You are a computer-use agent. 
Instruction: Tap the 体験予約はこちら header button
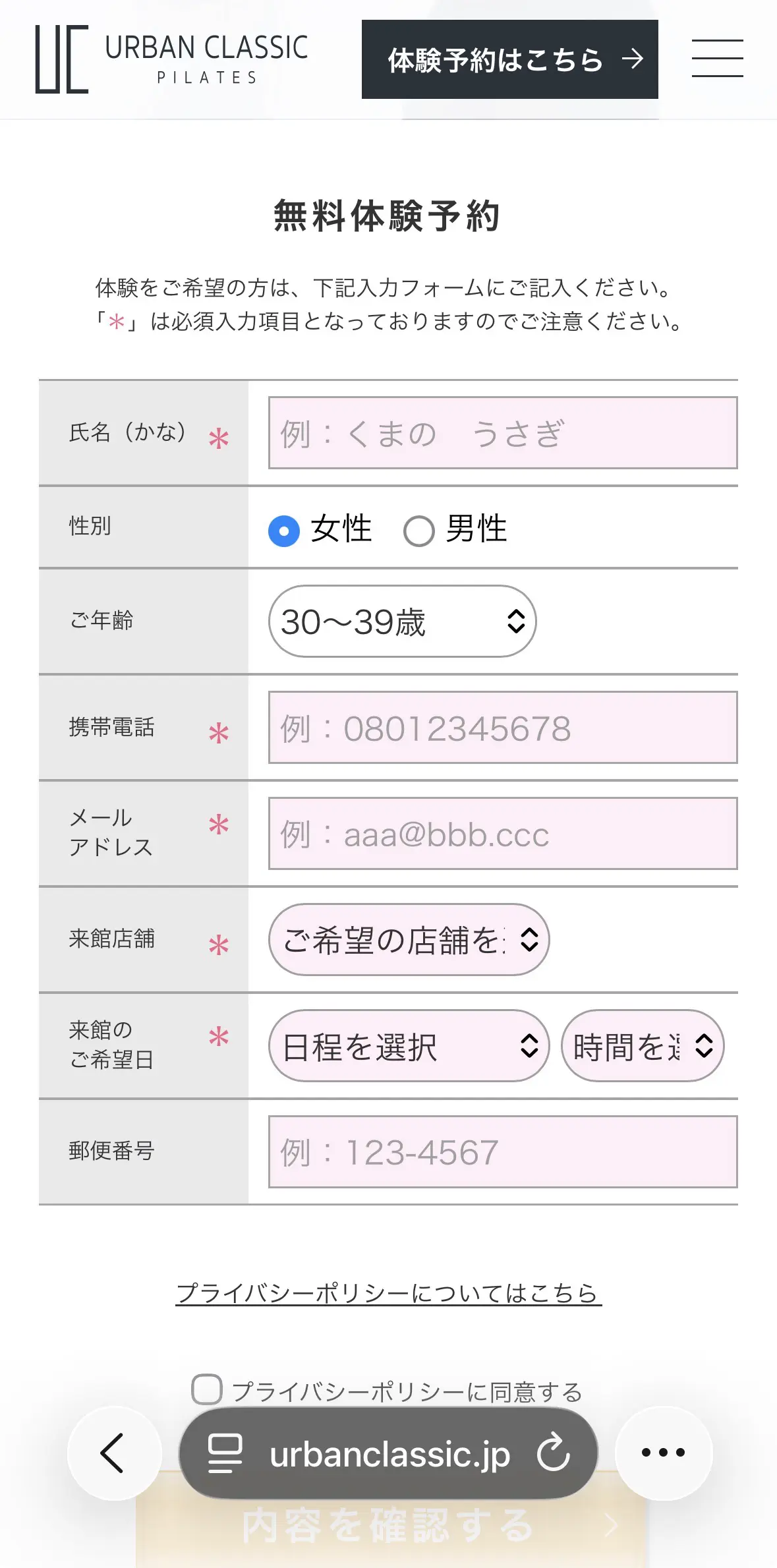click(x=509, y=58)
